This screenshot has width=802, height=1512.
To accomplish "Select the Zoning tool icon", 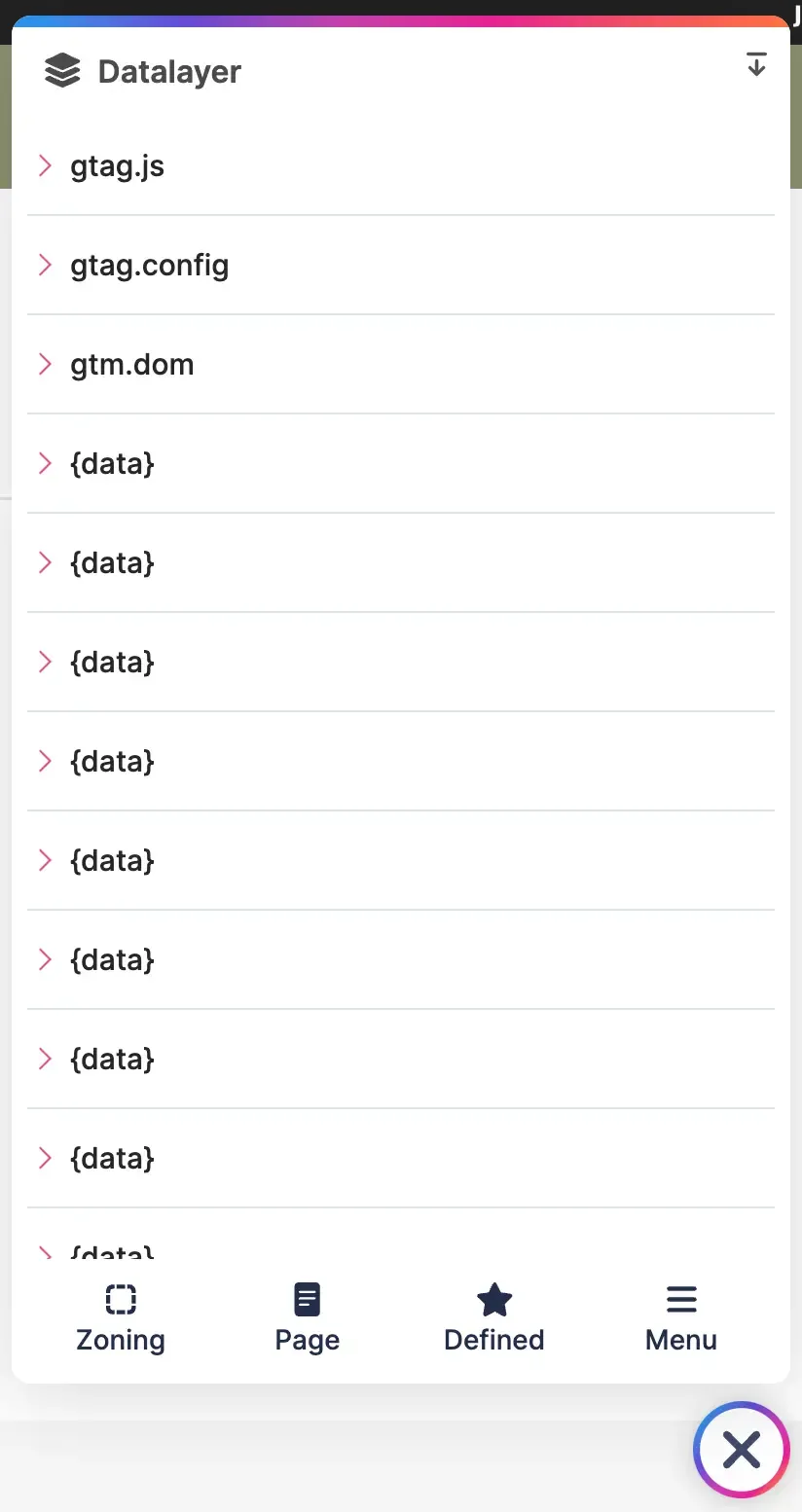I will pyautogui.click(x=120, y=1299).
